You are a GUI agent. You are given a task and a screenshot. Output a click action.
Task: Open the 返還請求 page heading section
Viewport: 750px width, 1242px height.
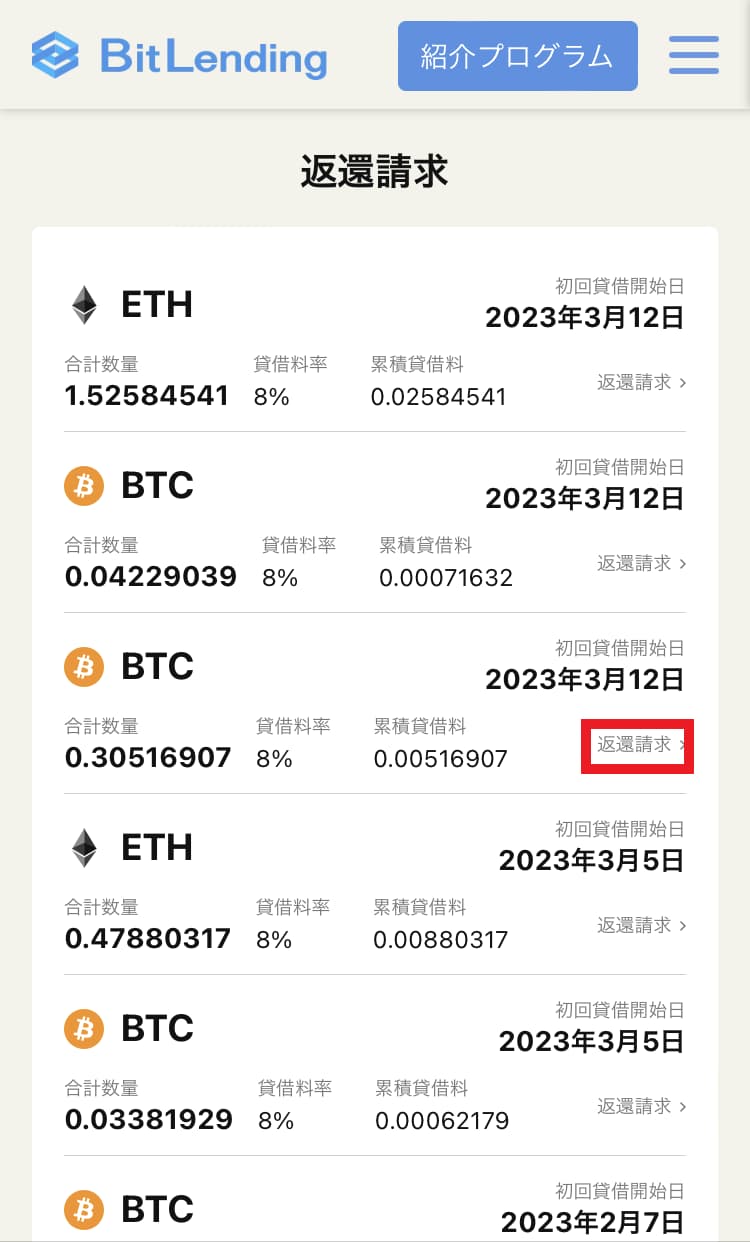[374, 172]
